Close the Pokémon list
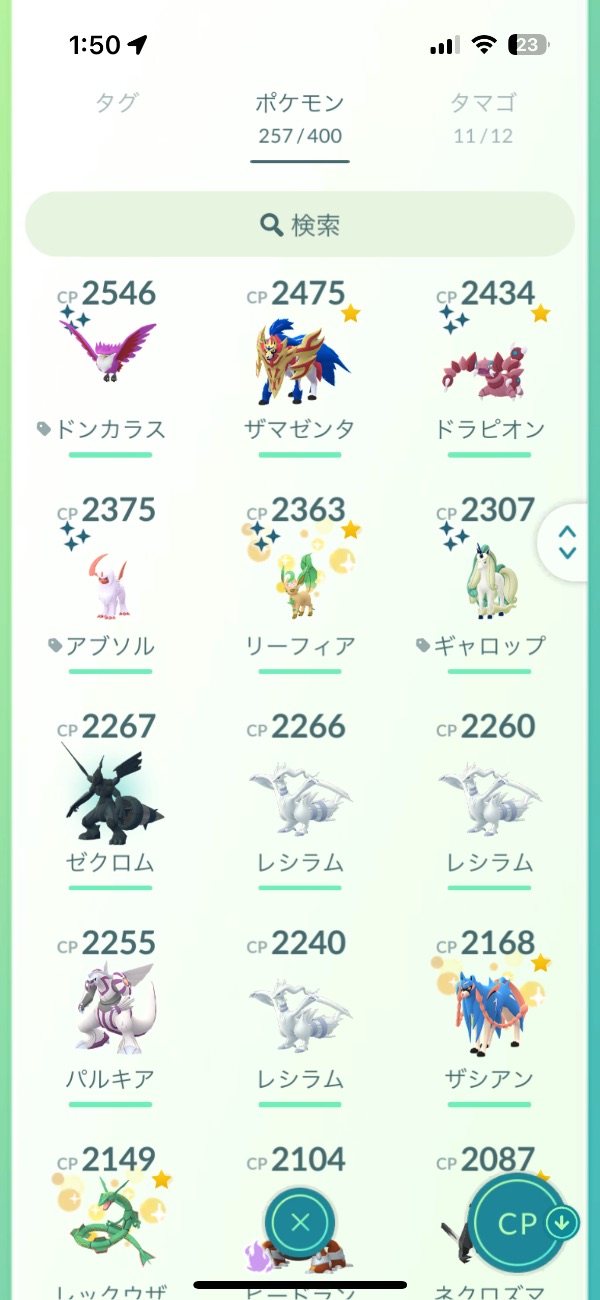The image size is (600, 1300). coord(301,1221)
